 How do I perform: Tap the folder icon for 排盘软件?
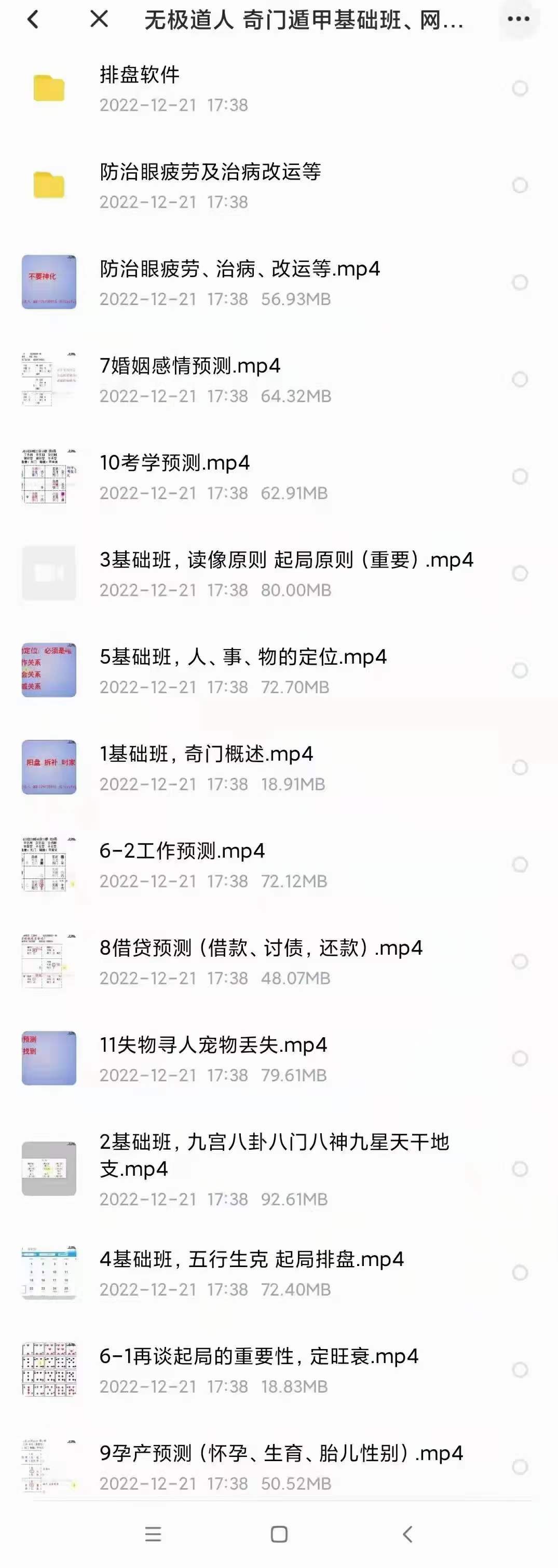pyautogui.click(x=49, y=87)
